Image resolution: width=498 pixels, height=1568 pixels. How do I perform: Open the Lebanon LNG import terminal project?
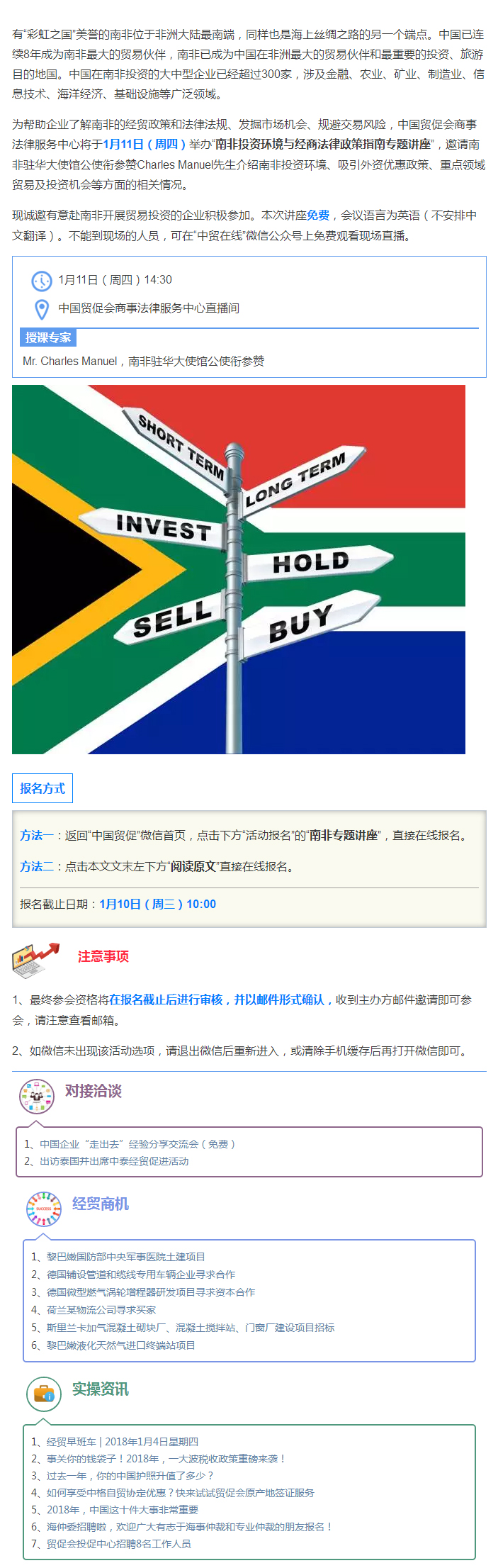(x=120, y=1345)
